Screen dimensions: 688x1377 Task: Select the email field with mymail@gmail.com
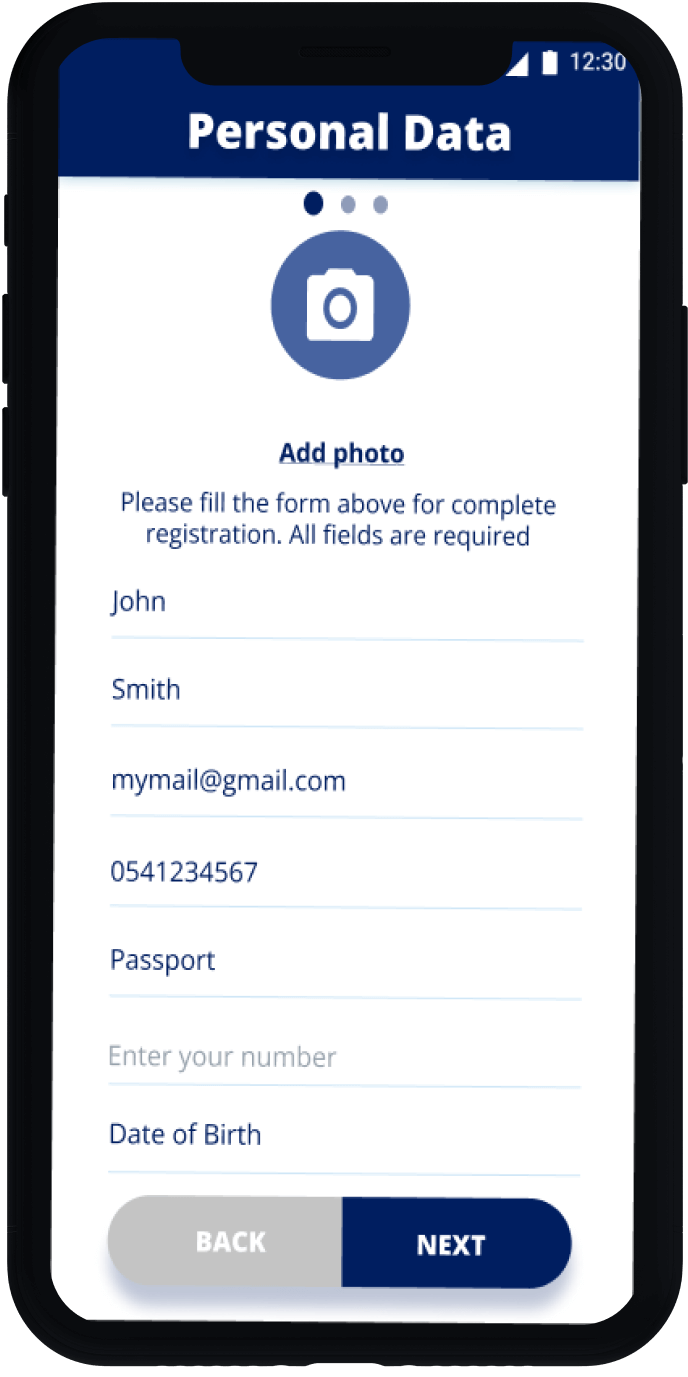(345, 782)
